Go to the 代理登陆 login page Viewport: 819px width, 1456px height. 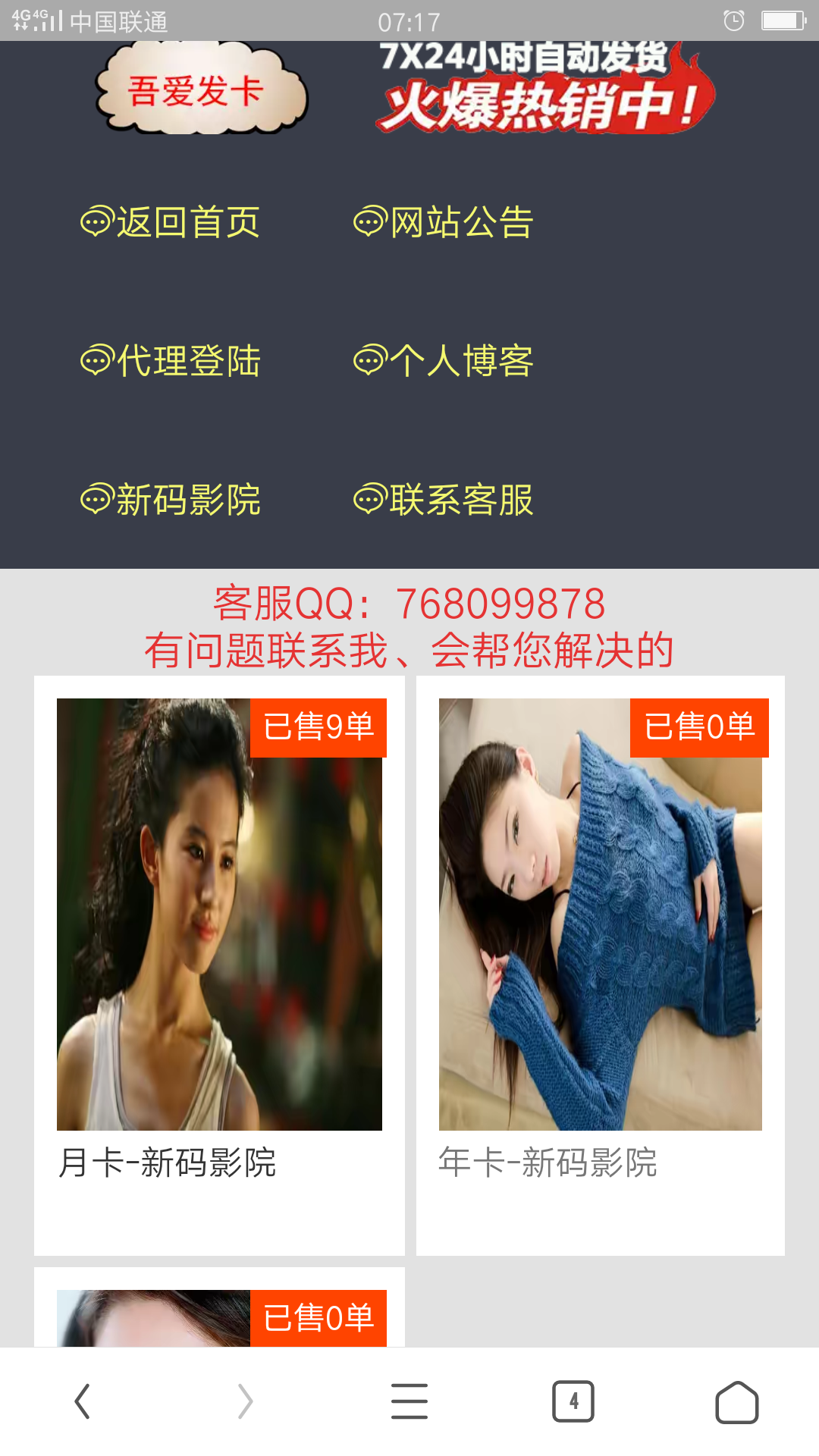point(171,361)
